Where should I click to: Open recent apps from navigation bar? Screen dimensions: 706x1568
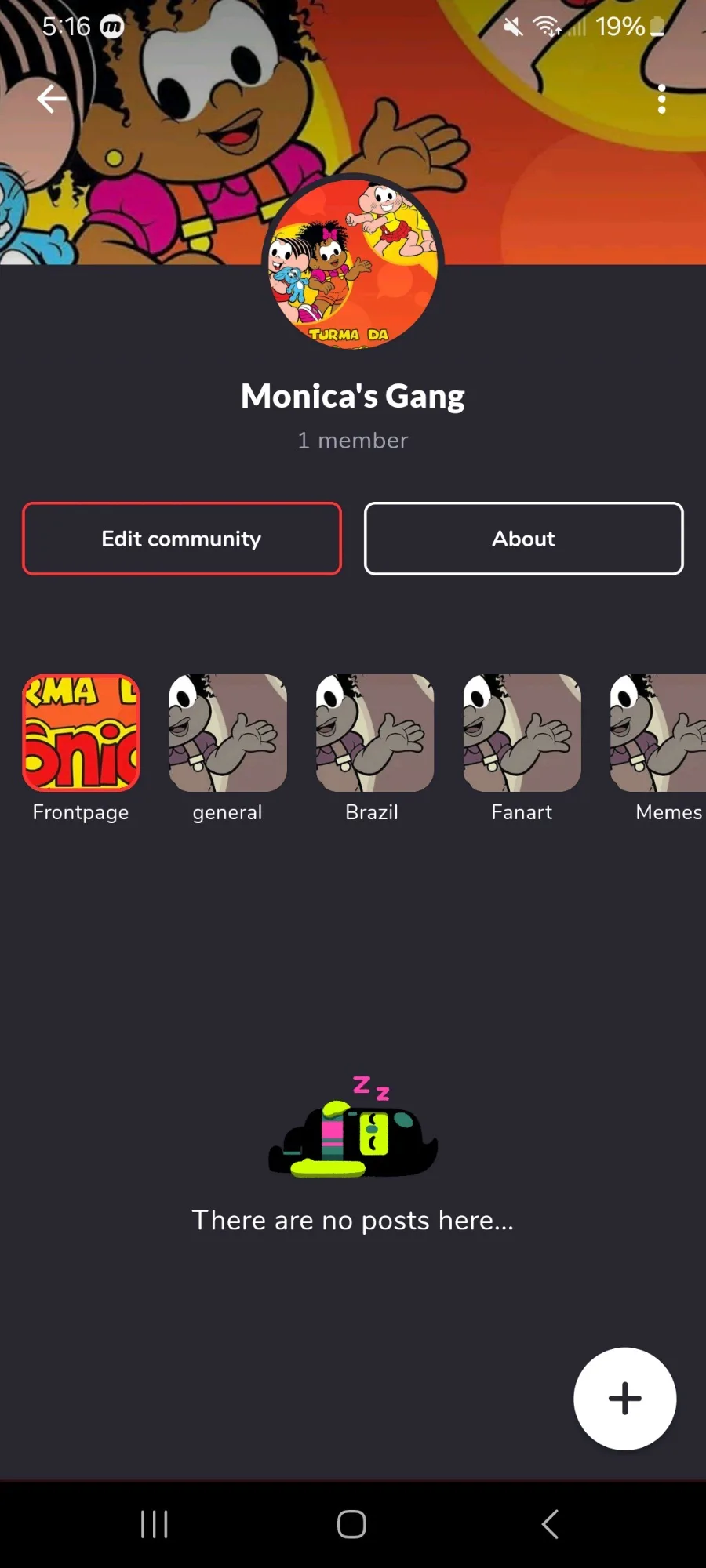pyautogui.click(x=155, y=1524)
